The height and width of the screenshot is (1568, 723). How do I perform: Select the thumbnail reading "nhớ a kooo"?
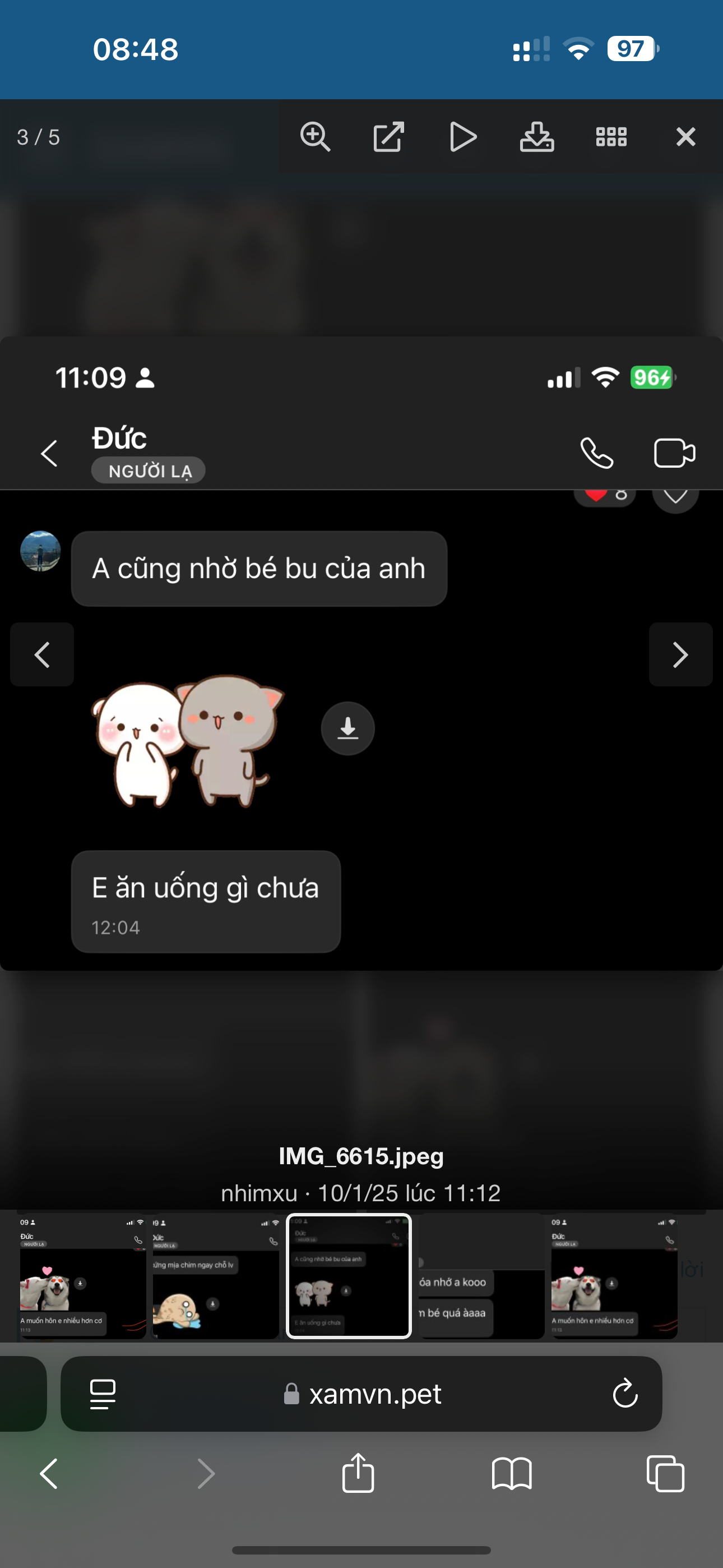pos(481,1276)
